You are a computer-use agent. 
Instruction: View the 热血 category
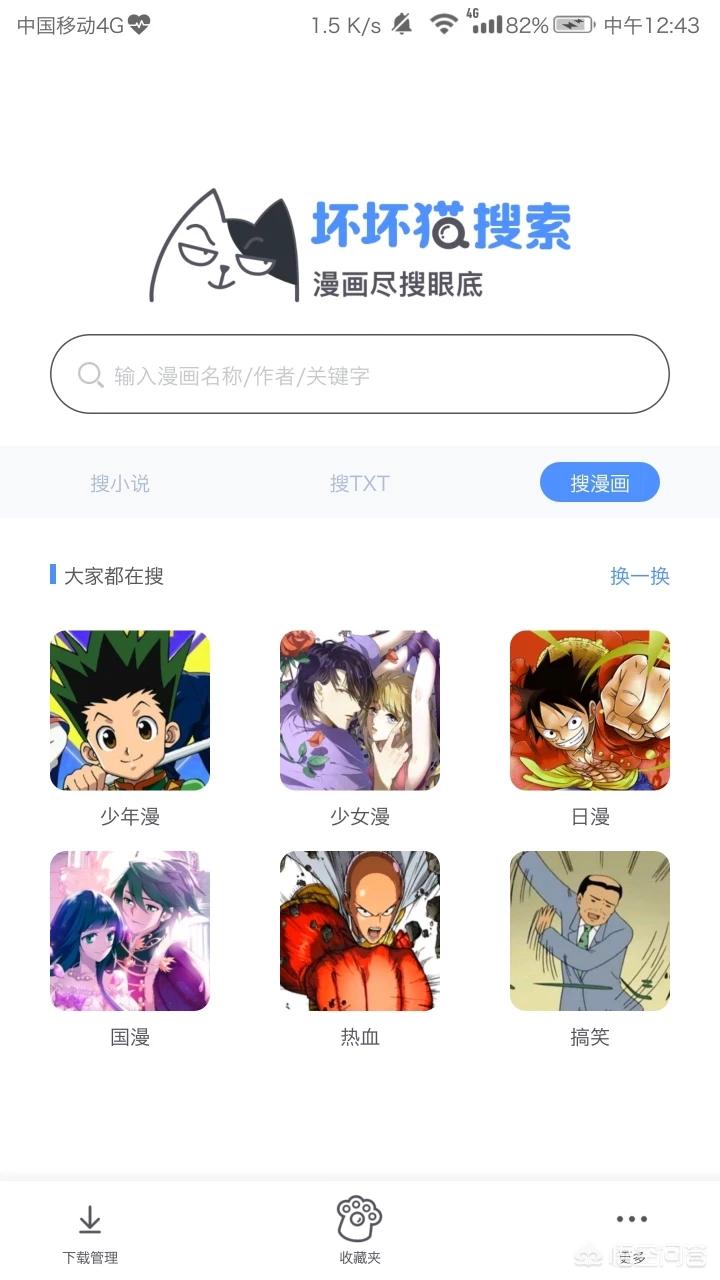(360, 931)
